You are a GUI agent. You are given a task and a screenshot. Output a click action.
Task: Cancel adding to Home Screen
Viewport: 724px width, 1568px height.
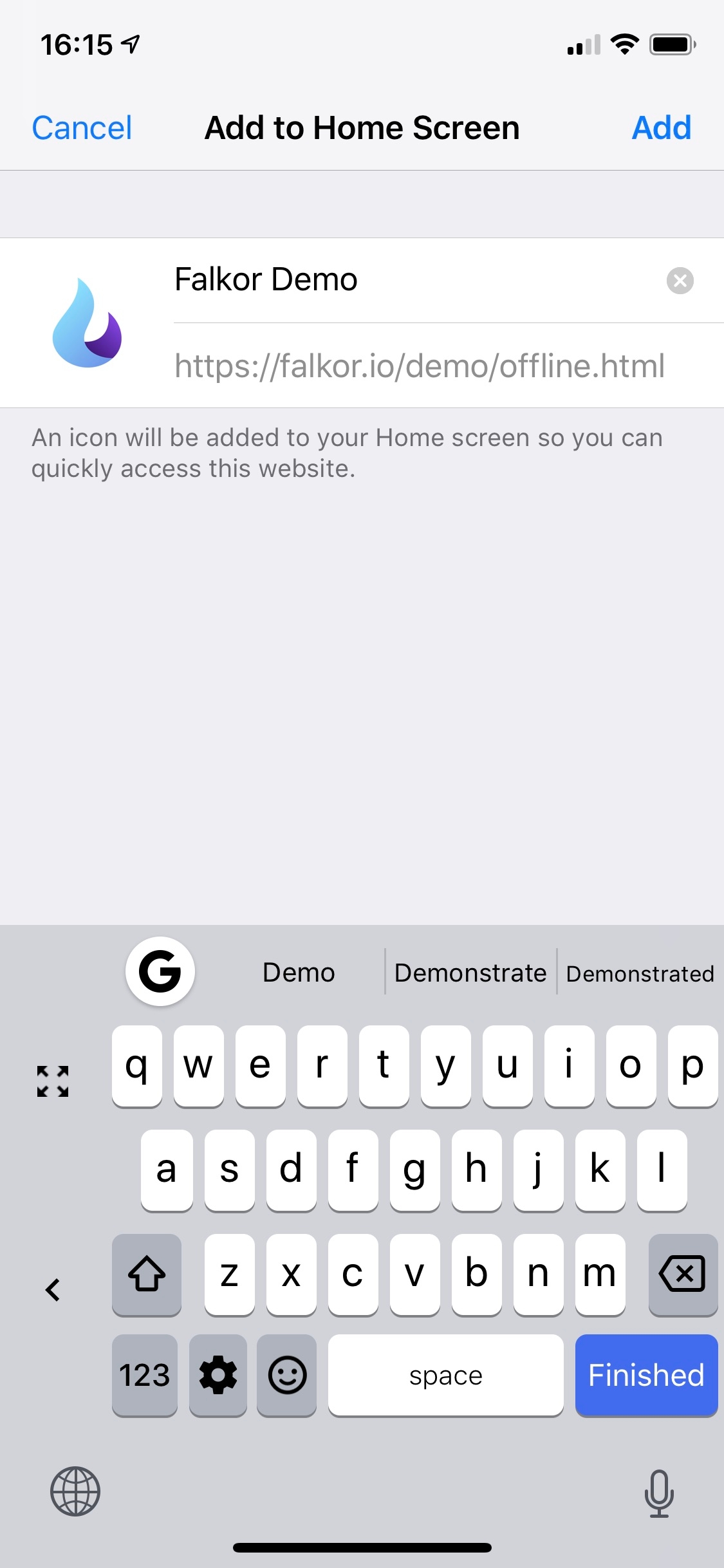point(82,127)
